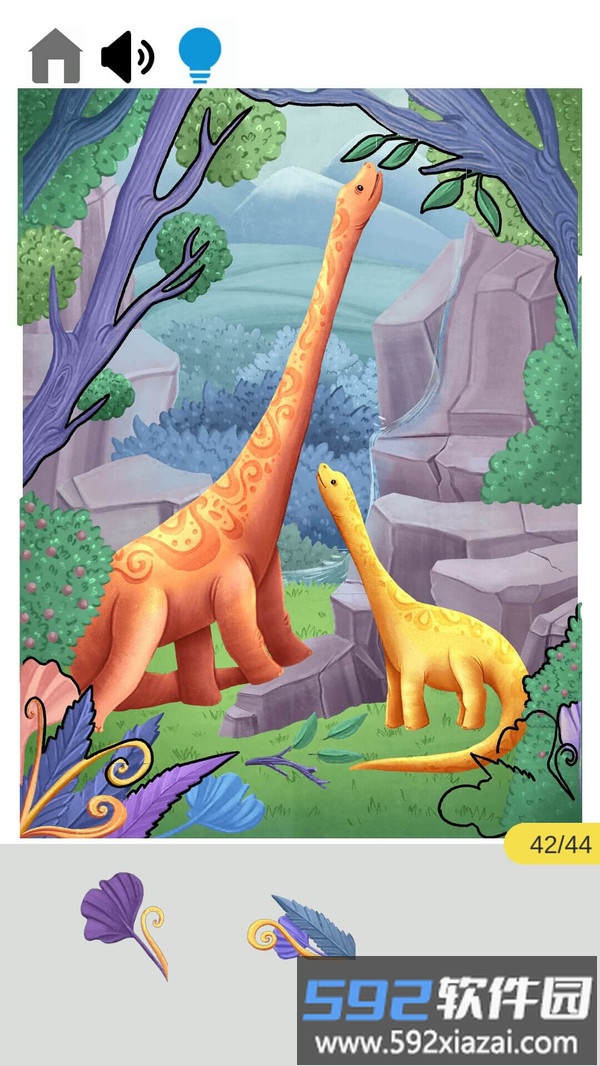
Task: Use the lightbulb hint
Action: click(x=199, y=54)
